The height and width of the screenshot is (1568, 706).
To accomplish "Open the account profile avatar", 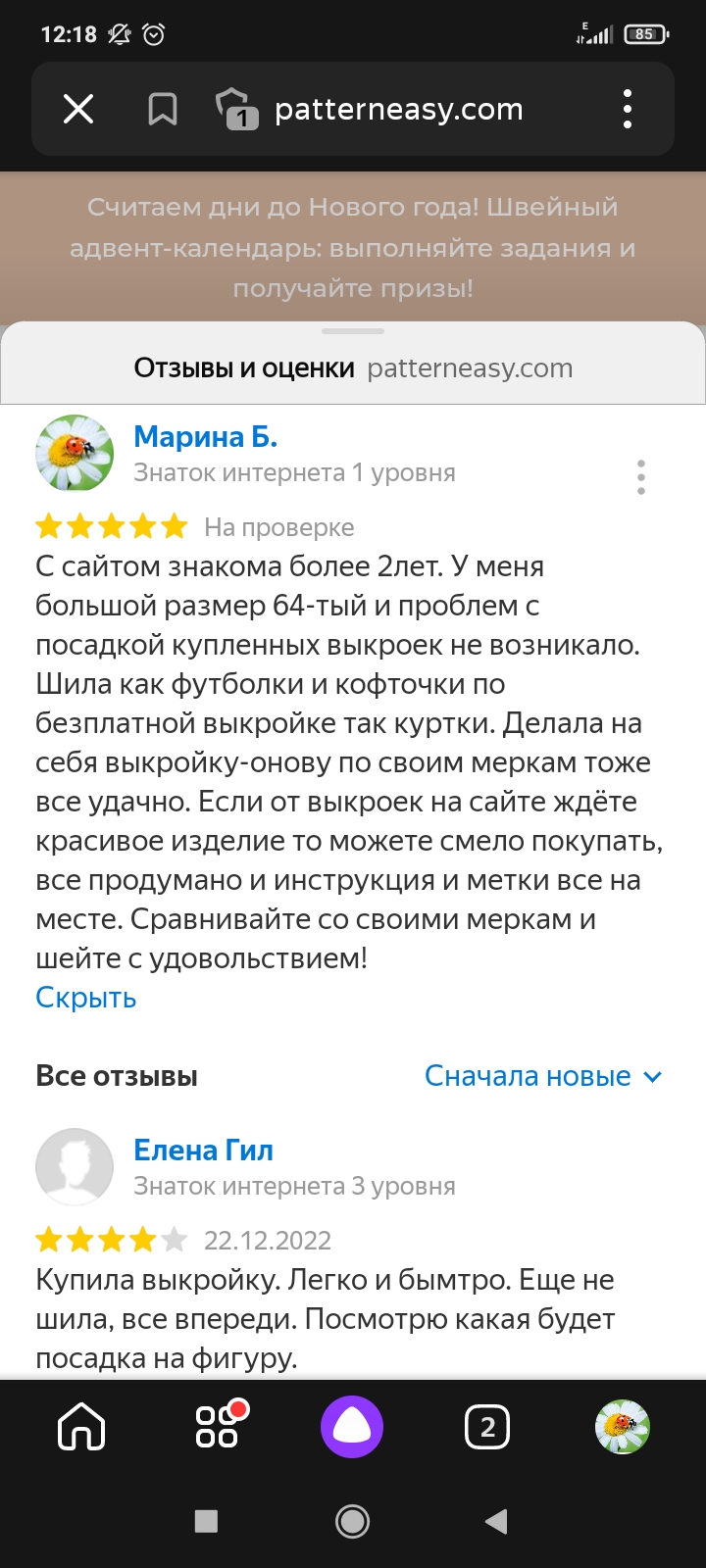I will [623, 1427].
